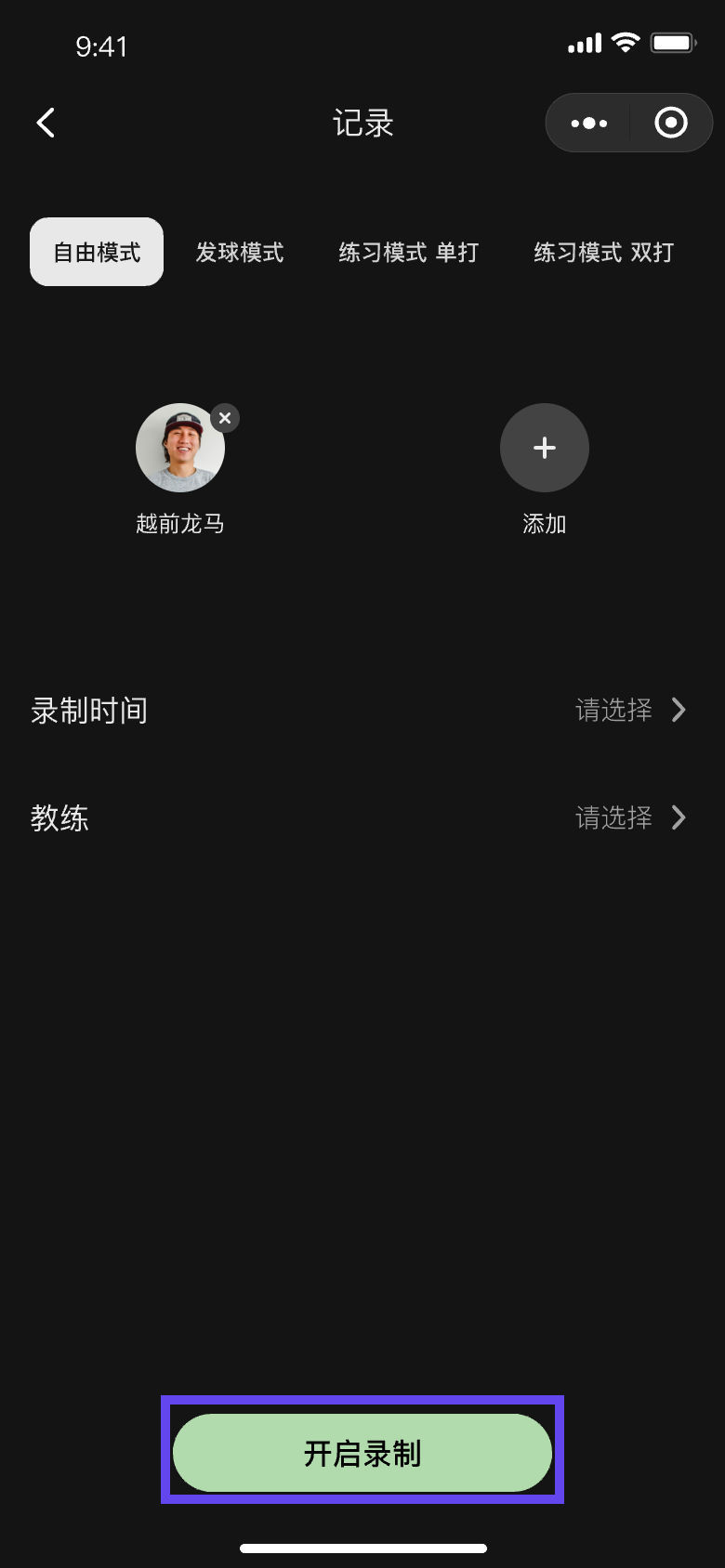Image resolution: width=725 pixels, height=1568 pixels.
Task: Start recording with 开启录制
Action: click(x=362, y=1453)
